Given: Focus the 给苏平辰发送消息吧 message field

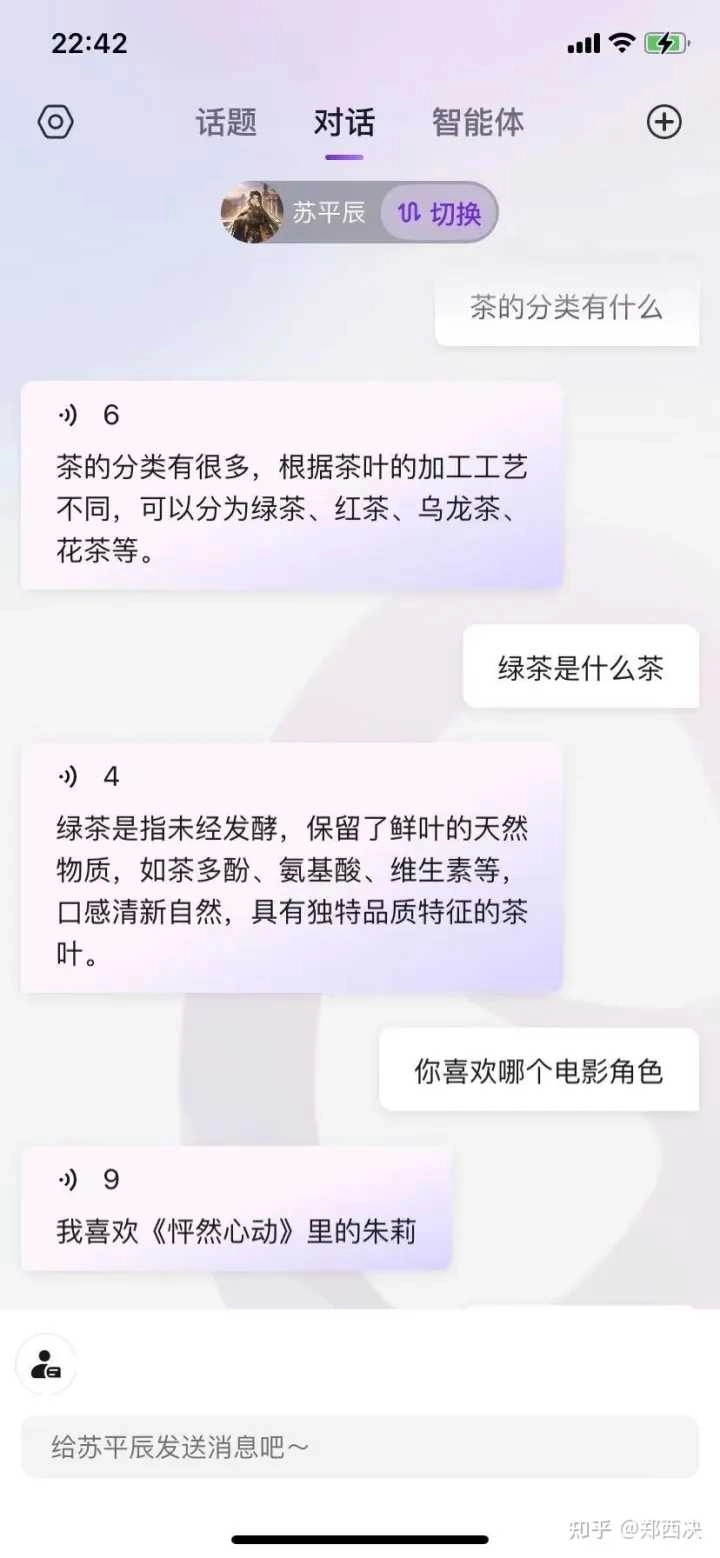Looking at the screenshot, I should click(x=360, y=1447).
